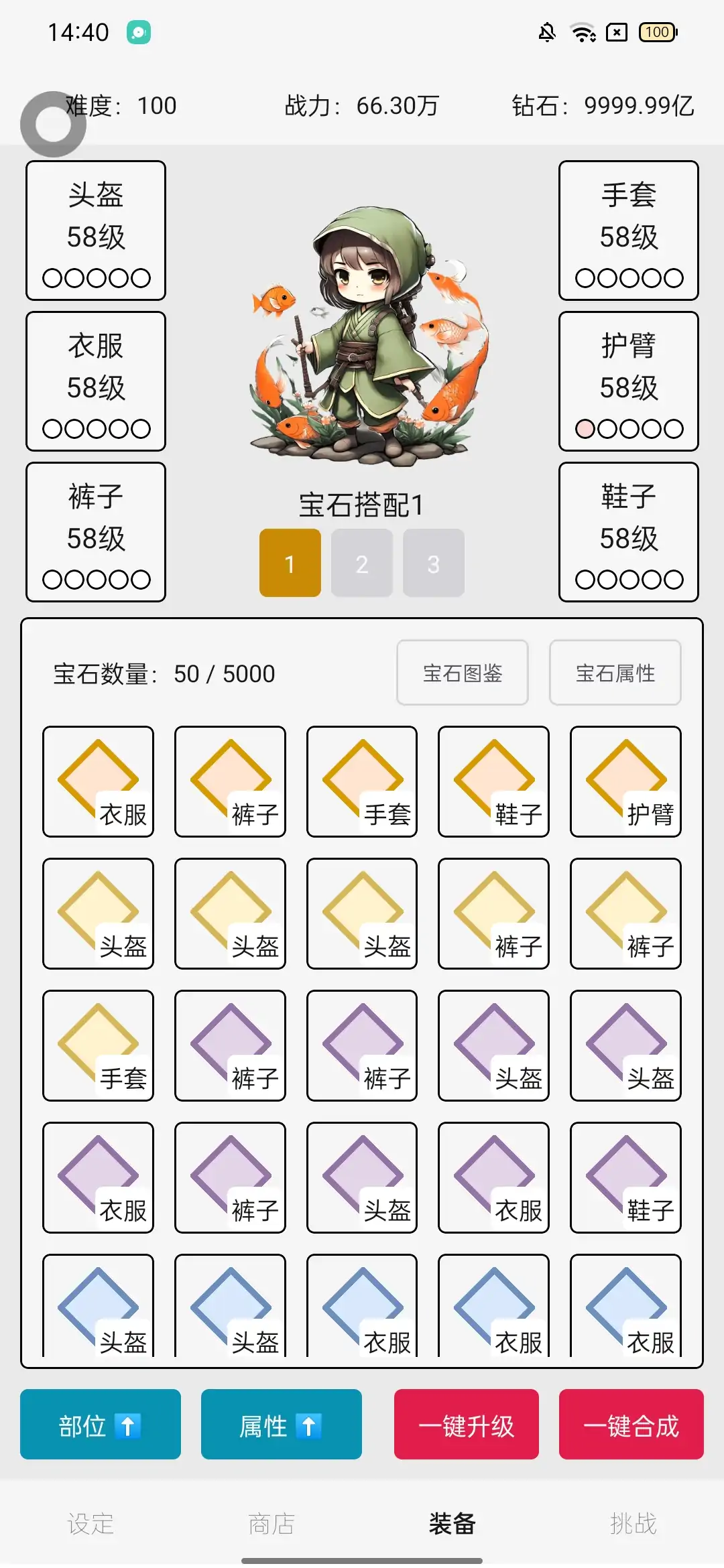
Task: Select the 衣服 clothes equipment slot
Action: 96,381
